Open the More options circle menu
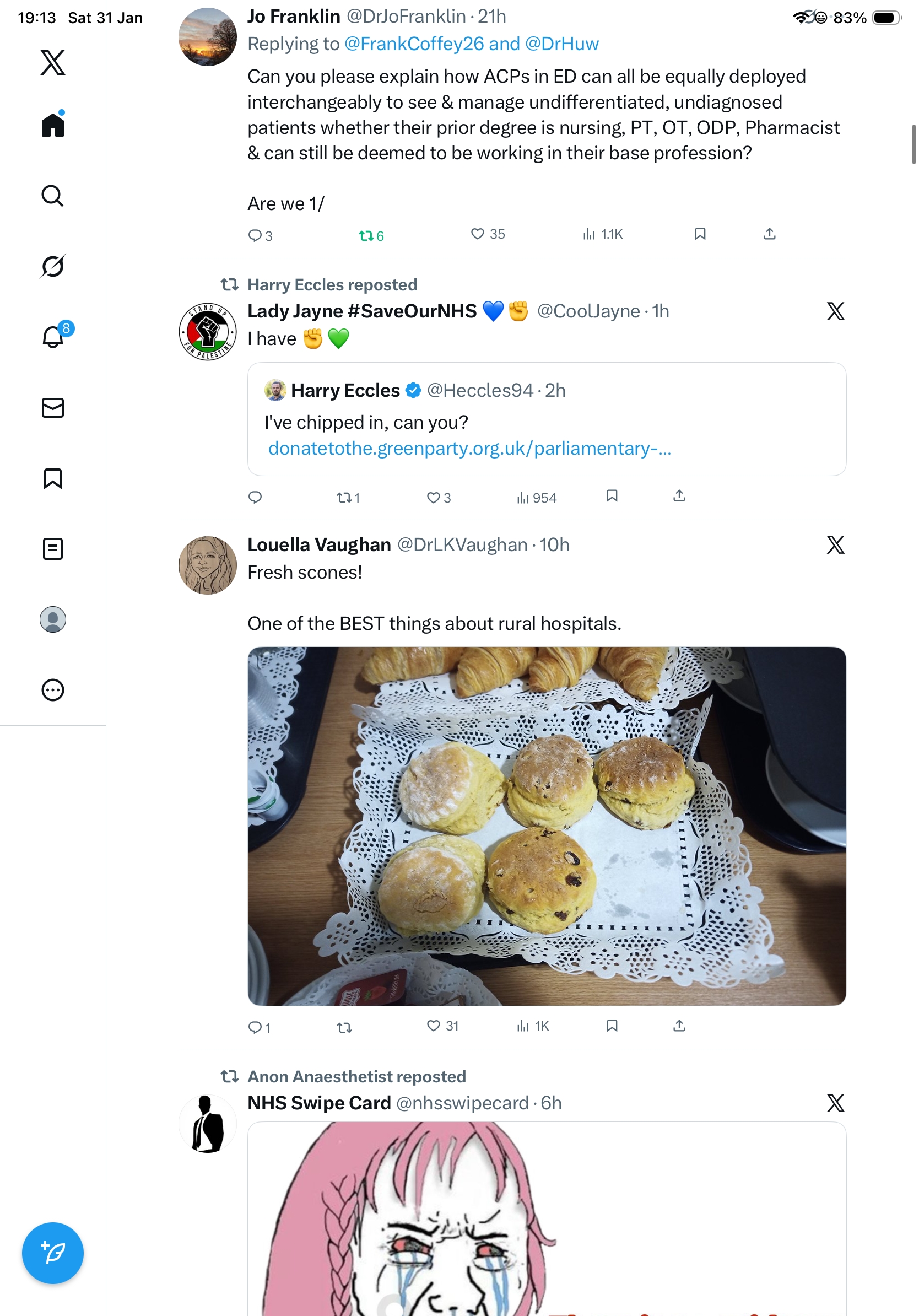This screenshot has width=919, height=1316. (53, 689)
